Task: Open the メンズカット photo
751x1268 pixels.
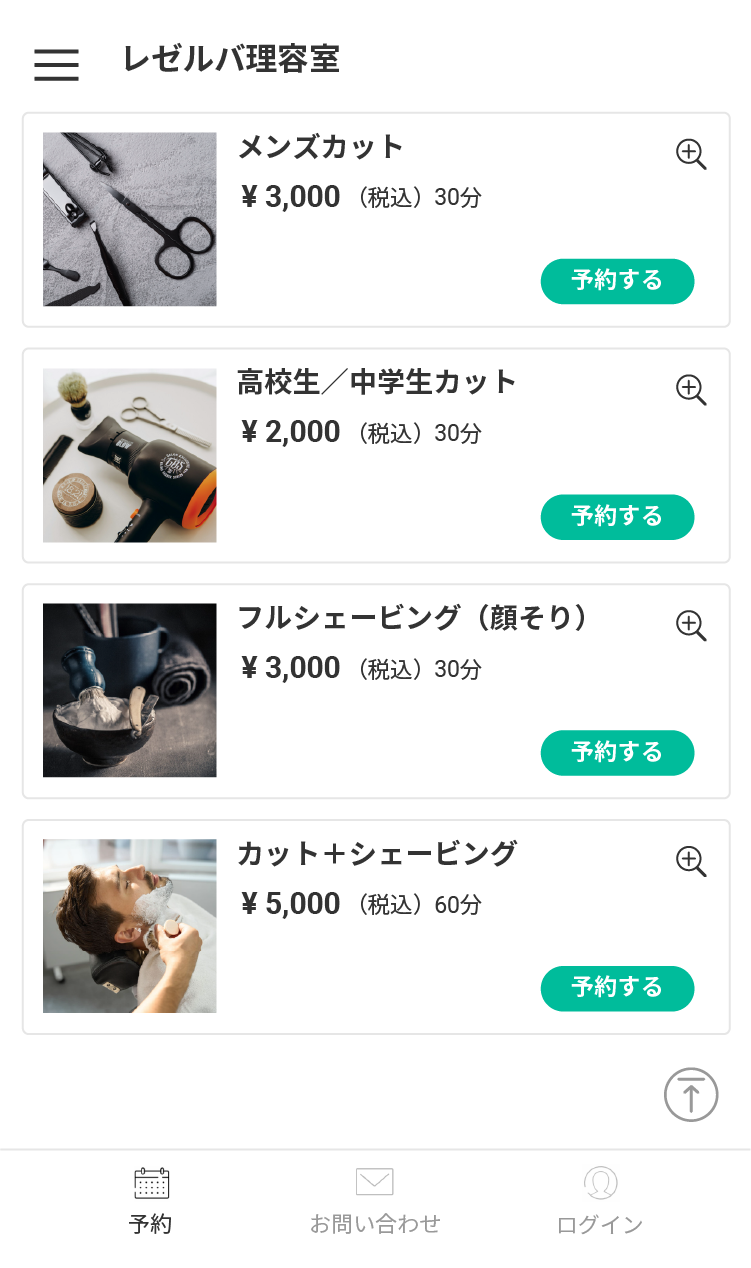Action: coord(130,219)
